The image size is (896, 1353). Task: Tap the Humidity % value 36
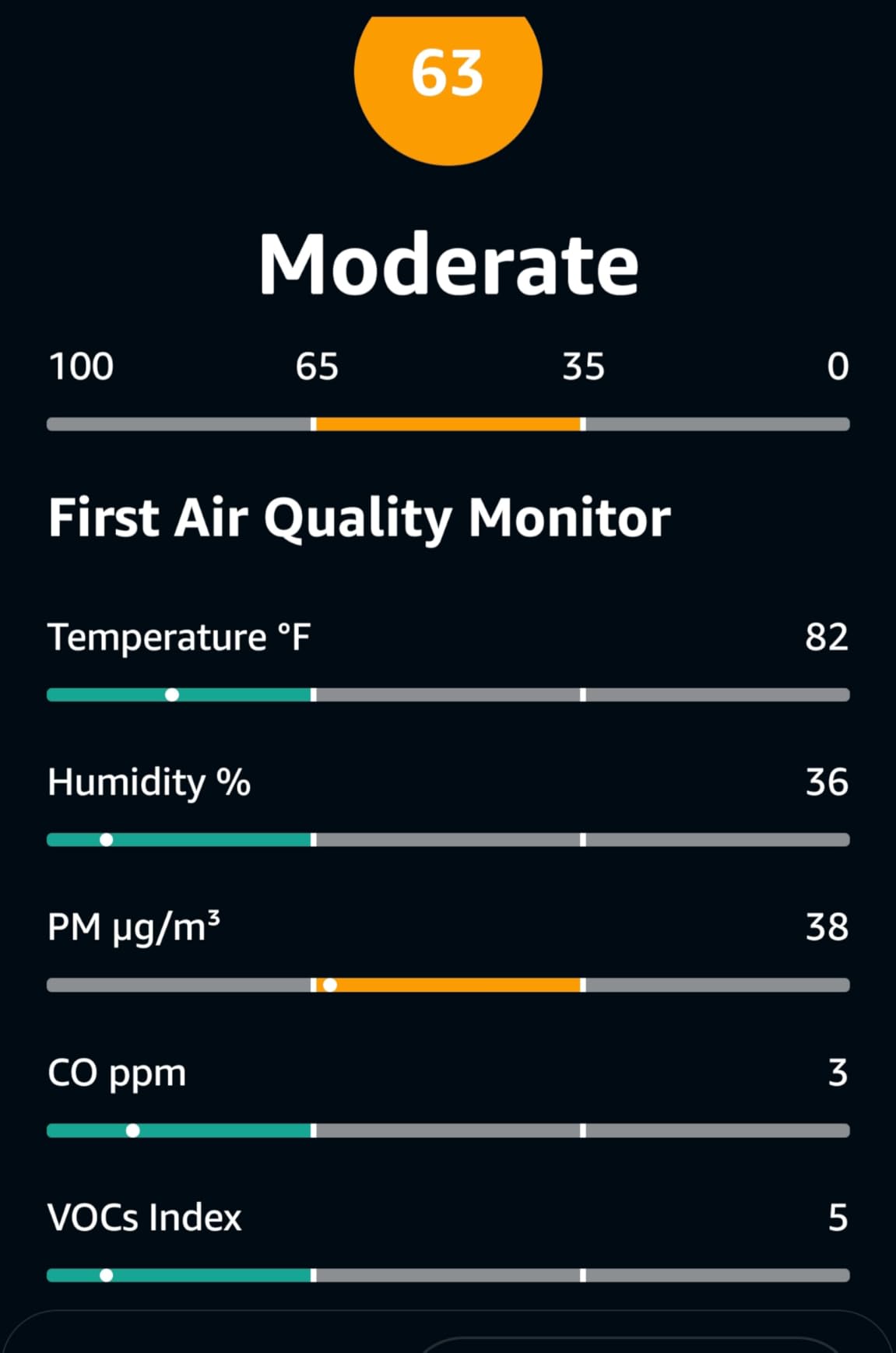(827, 782)
